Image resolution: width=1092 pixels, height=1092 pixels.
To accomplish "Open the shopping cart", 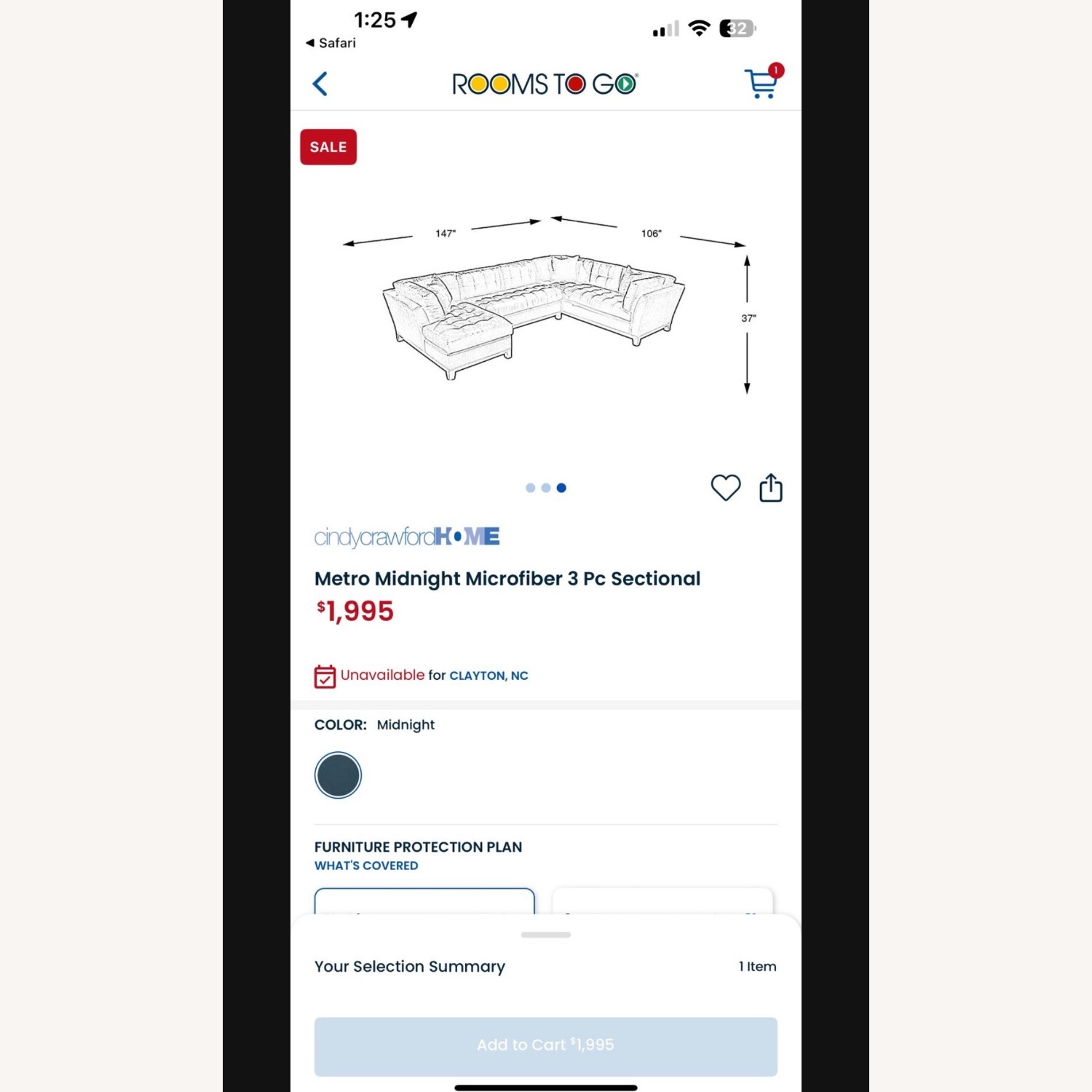I will coord(761,83).
